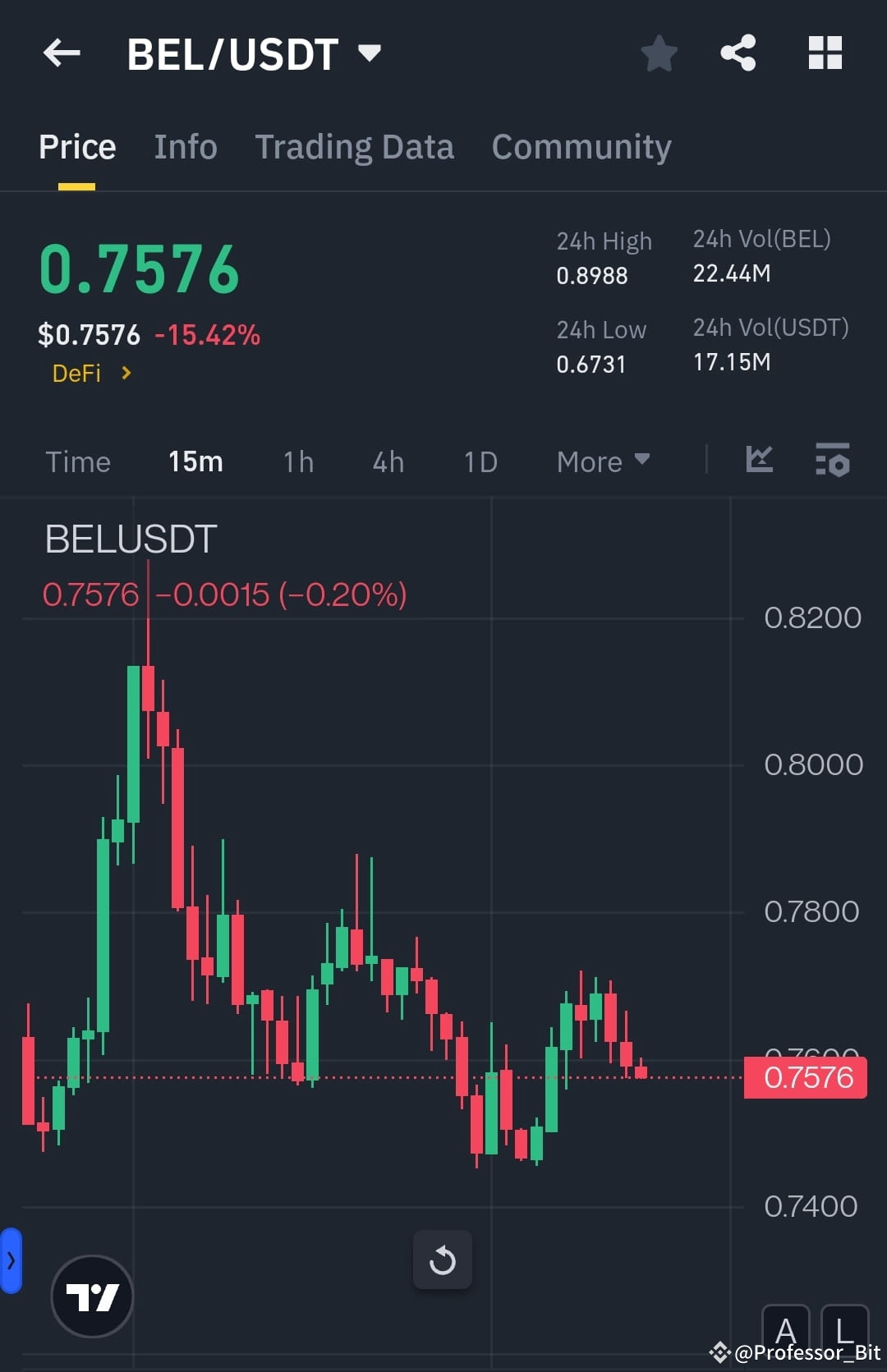This screenshot has width=887, height=1372.
Task: Click the back arrow to exit chart
Action: (x=62, y=53)
